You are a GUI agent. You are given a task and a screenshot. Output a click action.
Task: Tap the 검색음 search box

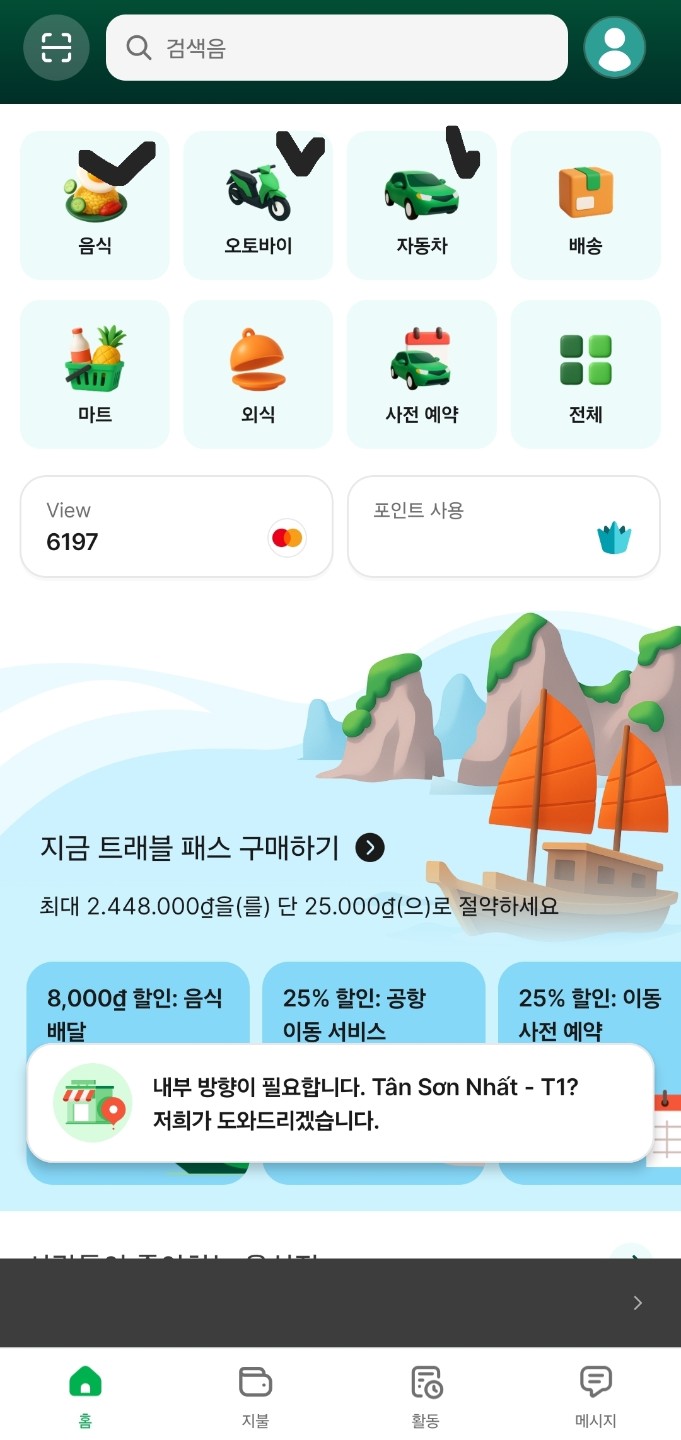336,47
